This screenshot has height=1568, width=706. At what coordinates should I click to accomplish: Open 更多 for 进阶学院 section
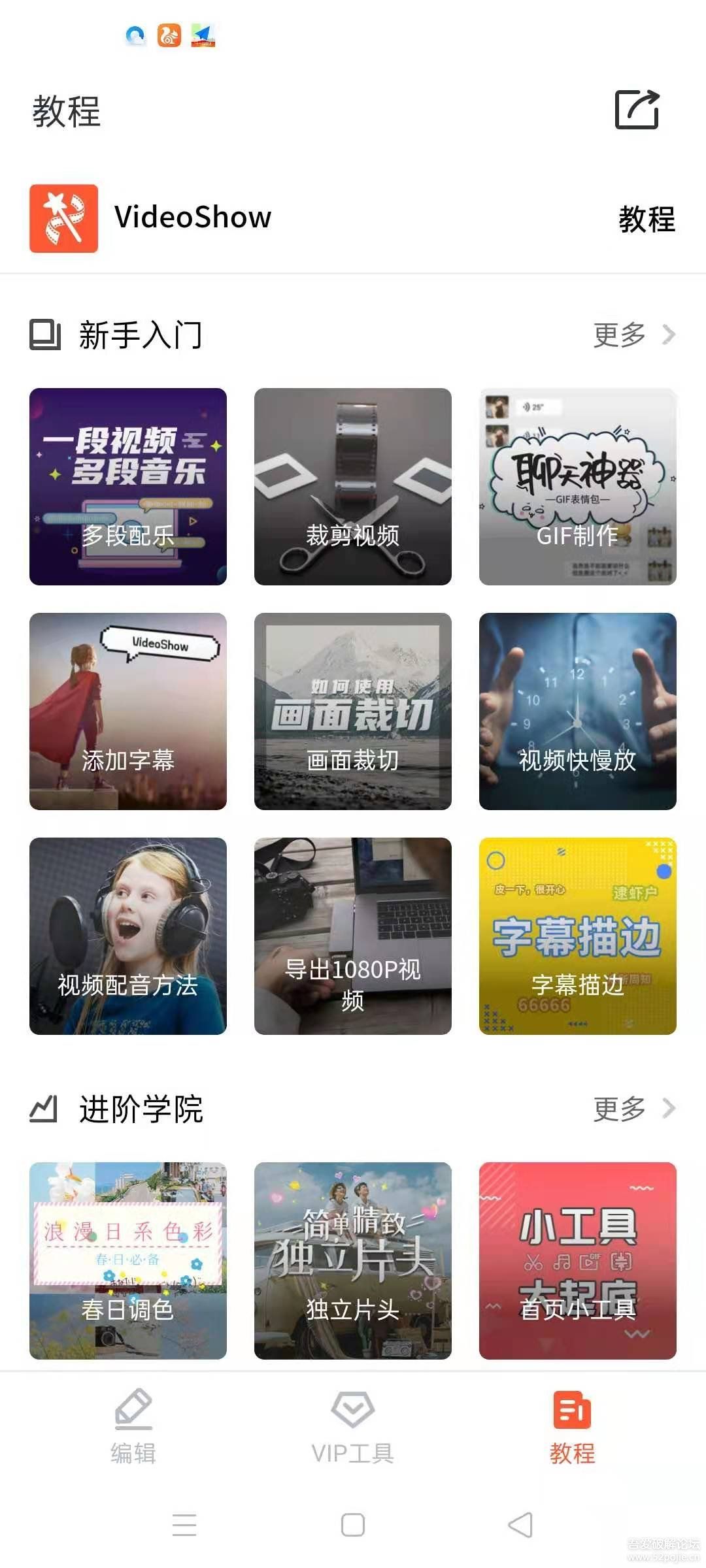(633, 1109)
